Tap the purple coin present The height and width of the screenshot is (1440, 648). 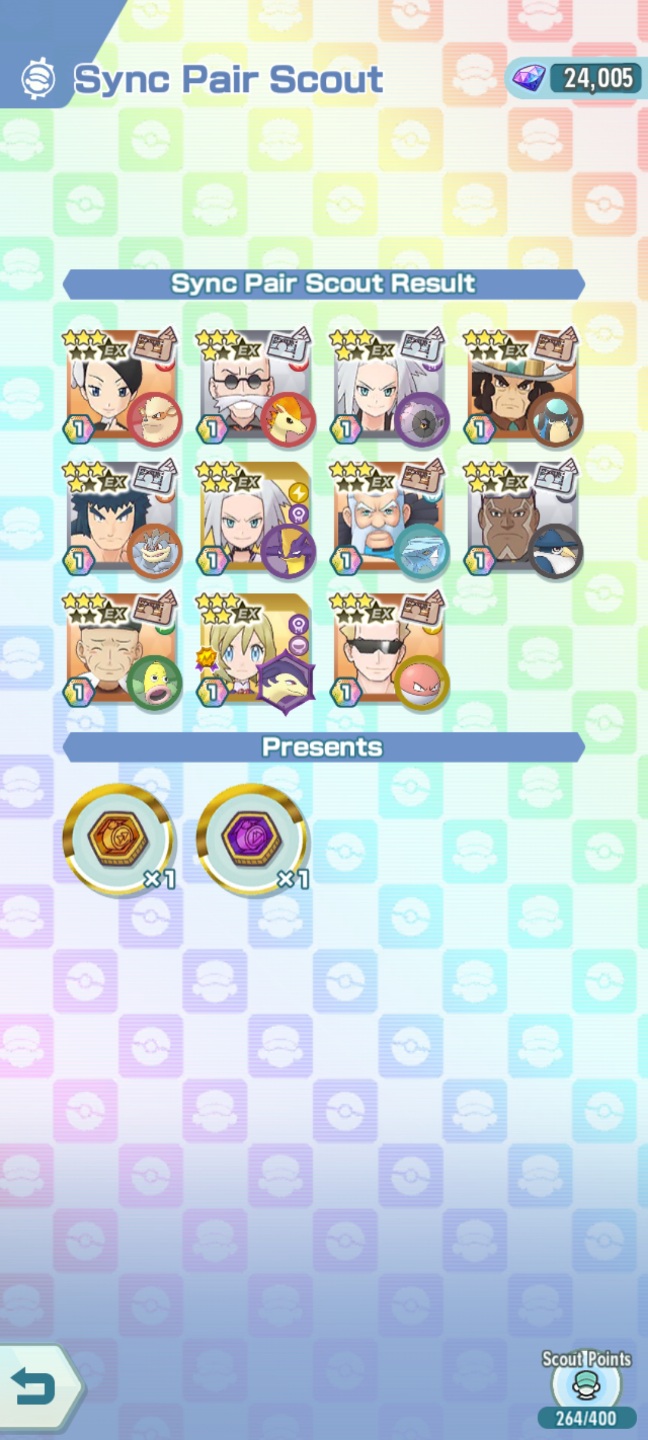coord(252,838)
